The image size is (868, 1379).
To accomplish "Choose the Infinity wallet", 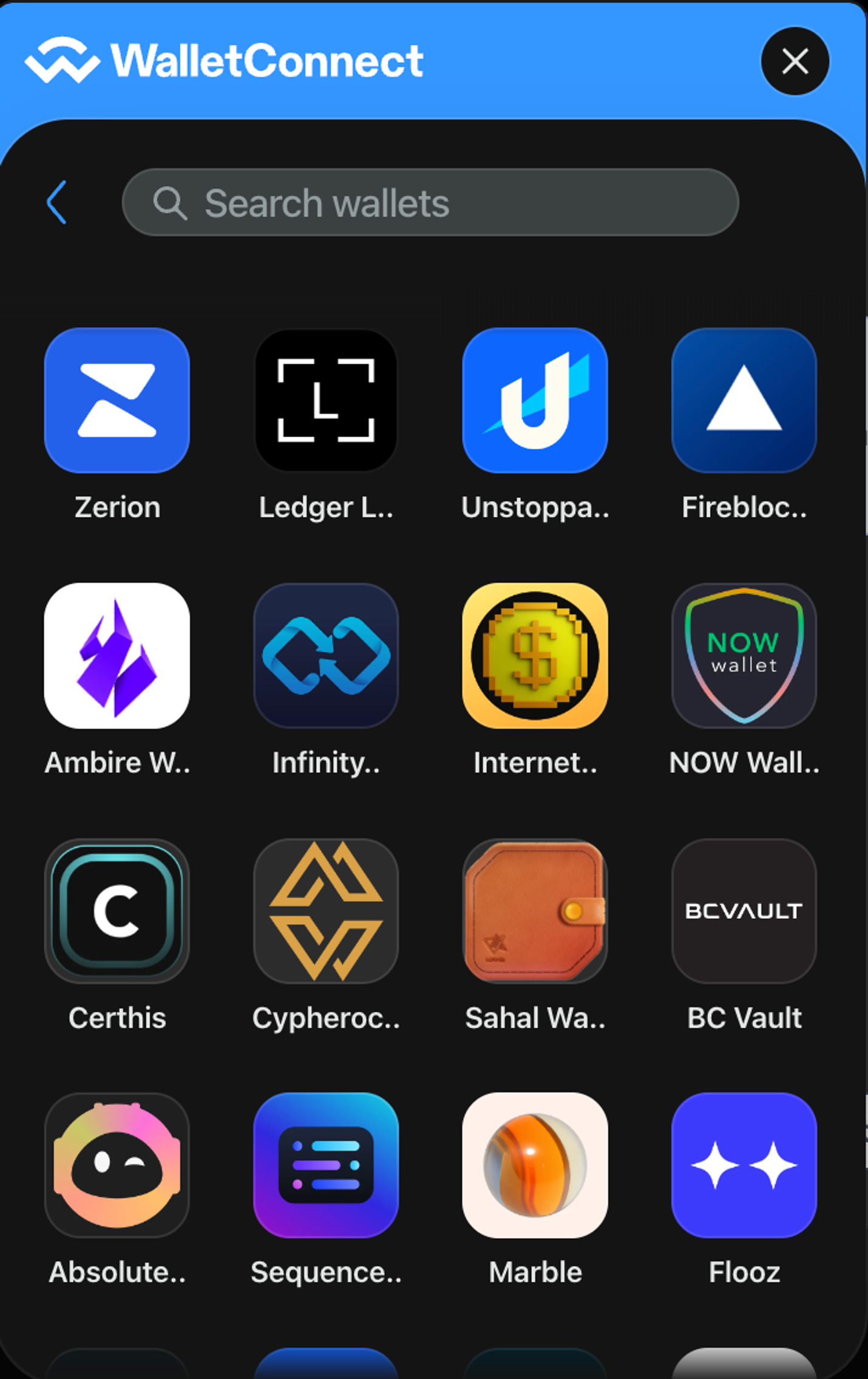I will pyautogui.click(x=326, y=656).
